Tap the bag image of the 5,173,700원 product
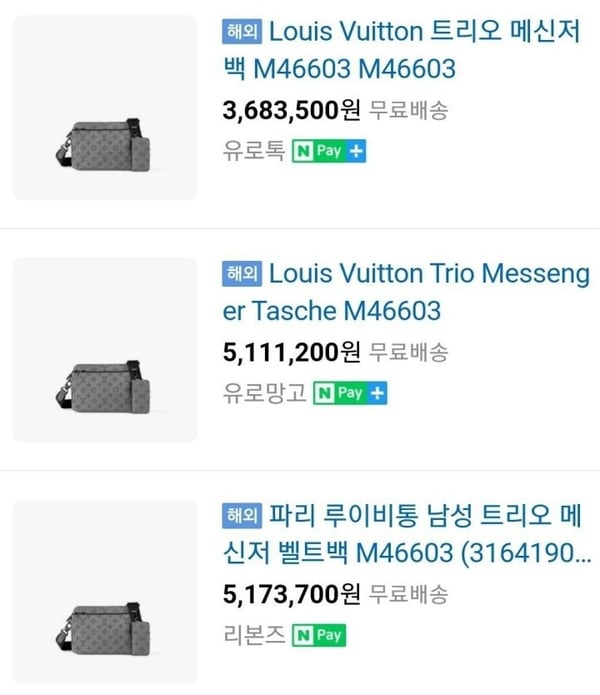This screenshot has height=695, width=600. (x=105, y=592)
